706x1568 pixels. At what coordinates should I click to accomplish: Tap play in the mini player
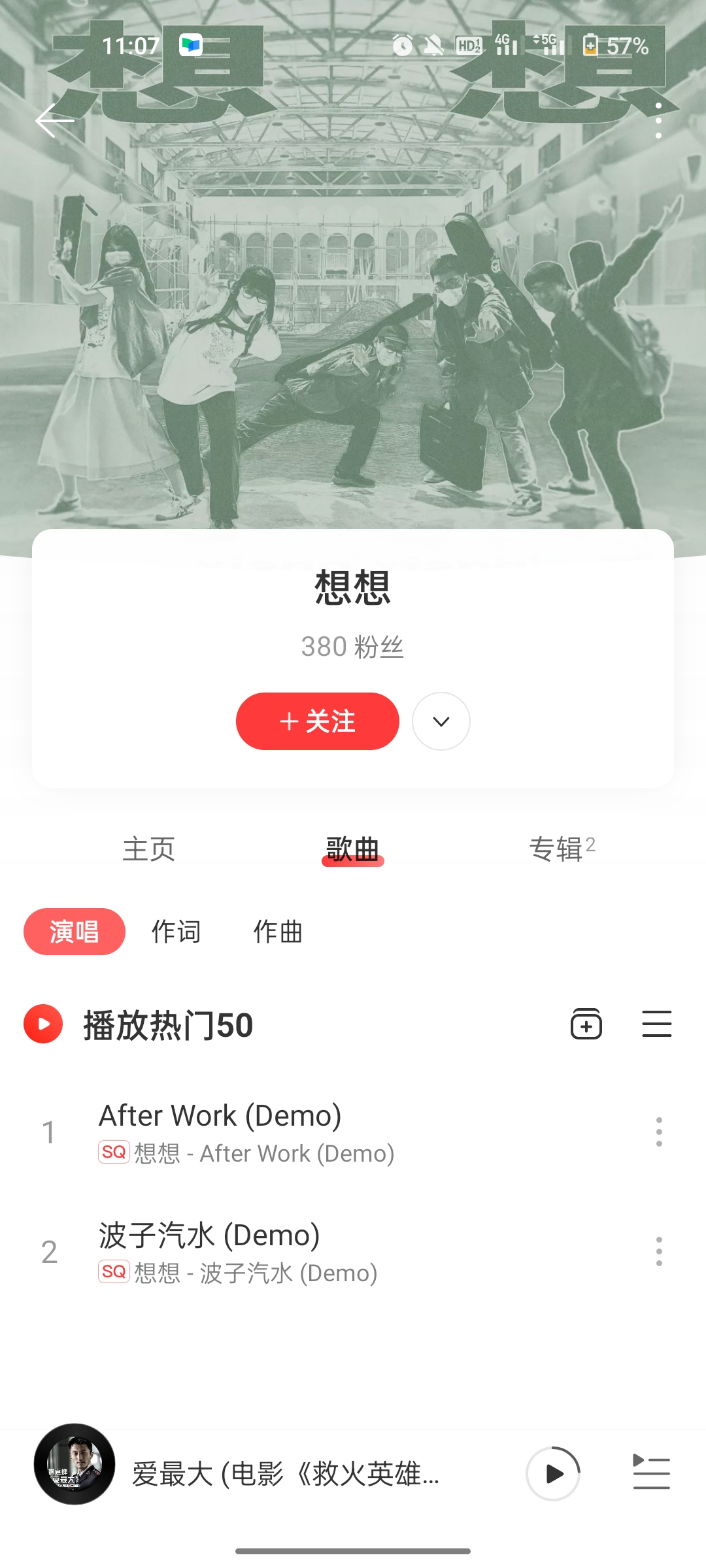pyautogui.click(x=554, y=1474)
